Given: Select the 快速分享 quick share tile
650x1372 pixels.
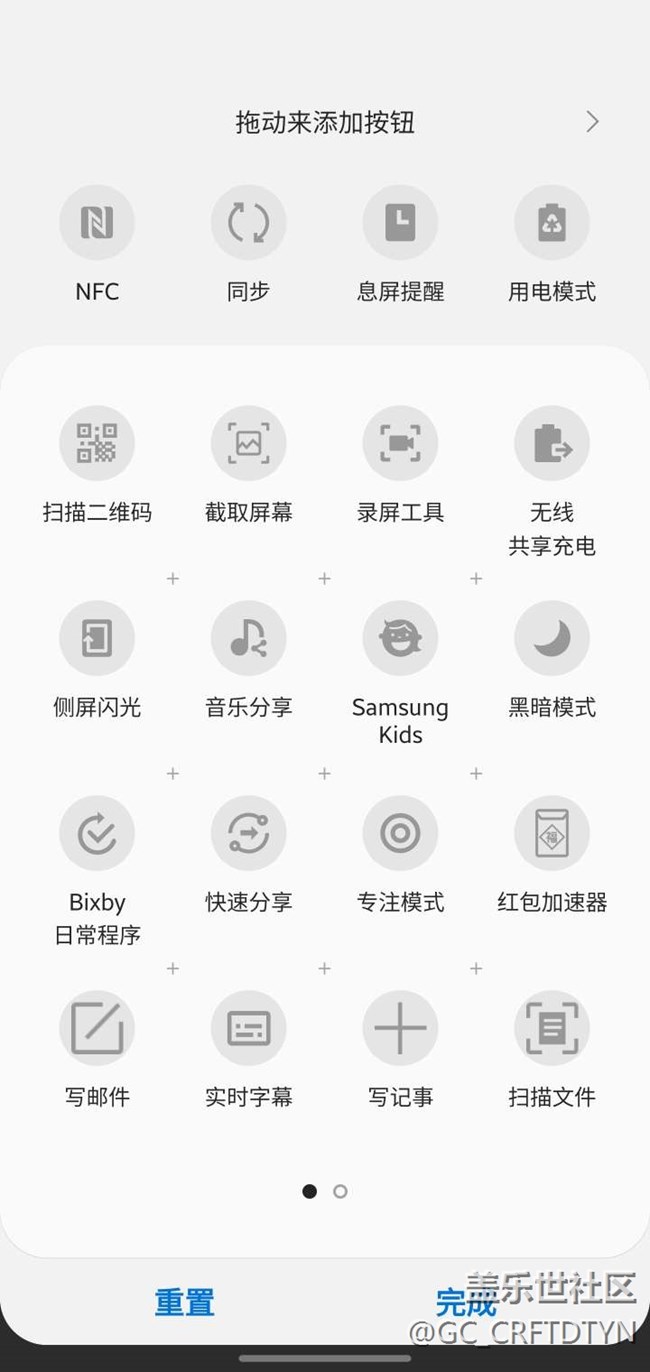Looking at the screenshot, I should (249, 833).
